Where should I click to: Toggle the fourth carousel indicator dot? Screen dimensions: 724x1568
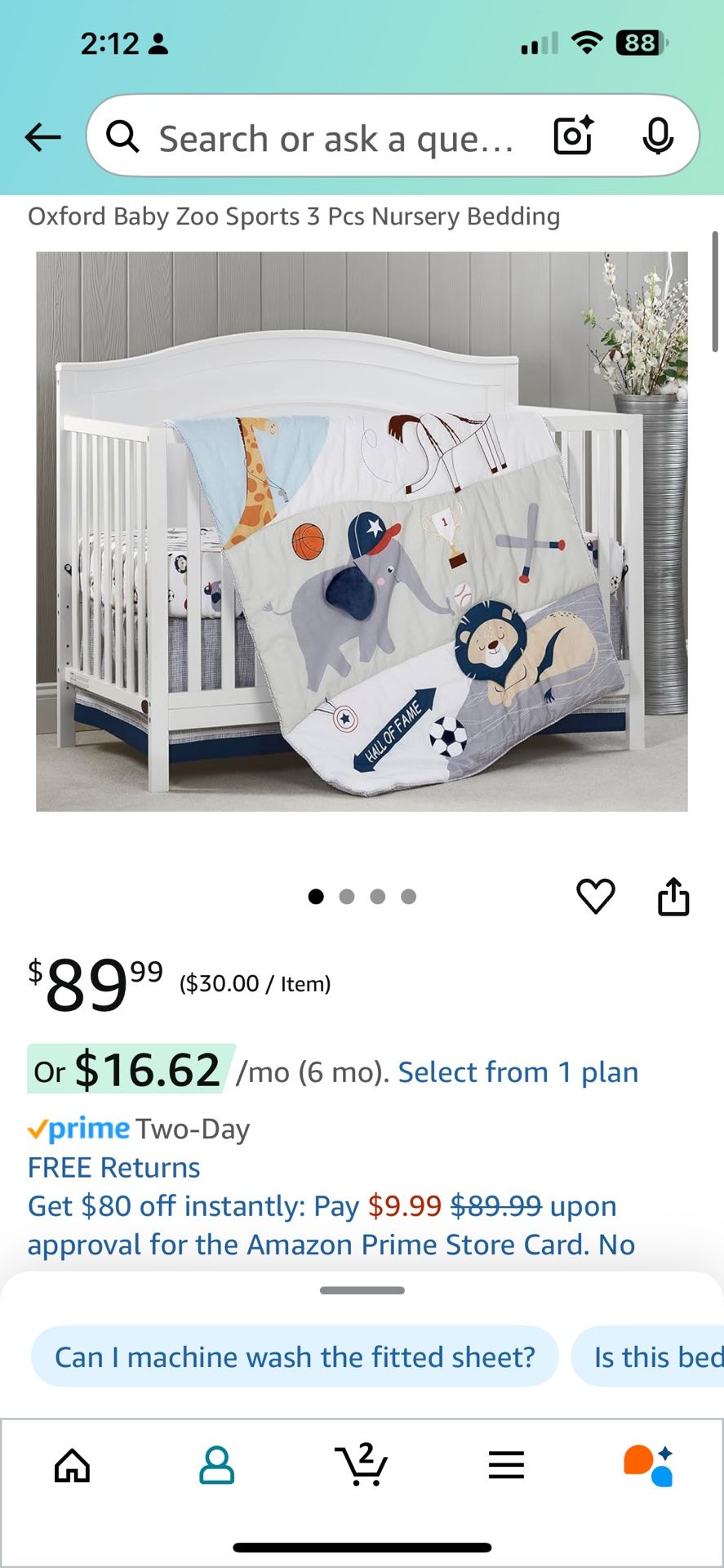[408, 896]
